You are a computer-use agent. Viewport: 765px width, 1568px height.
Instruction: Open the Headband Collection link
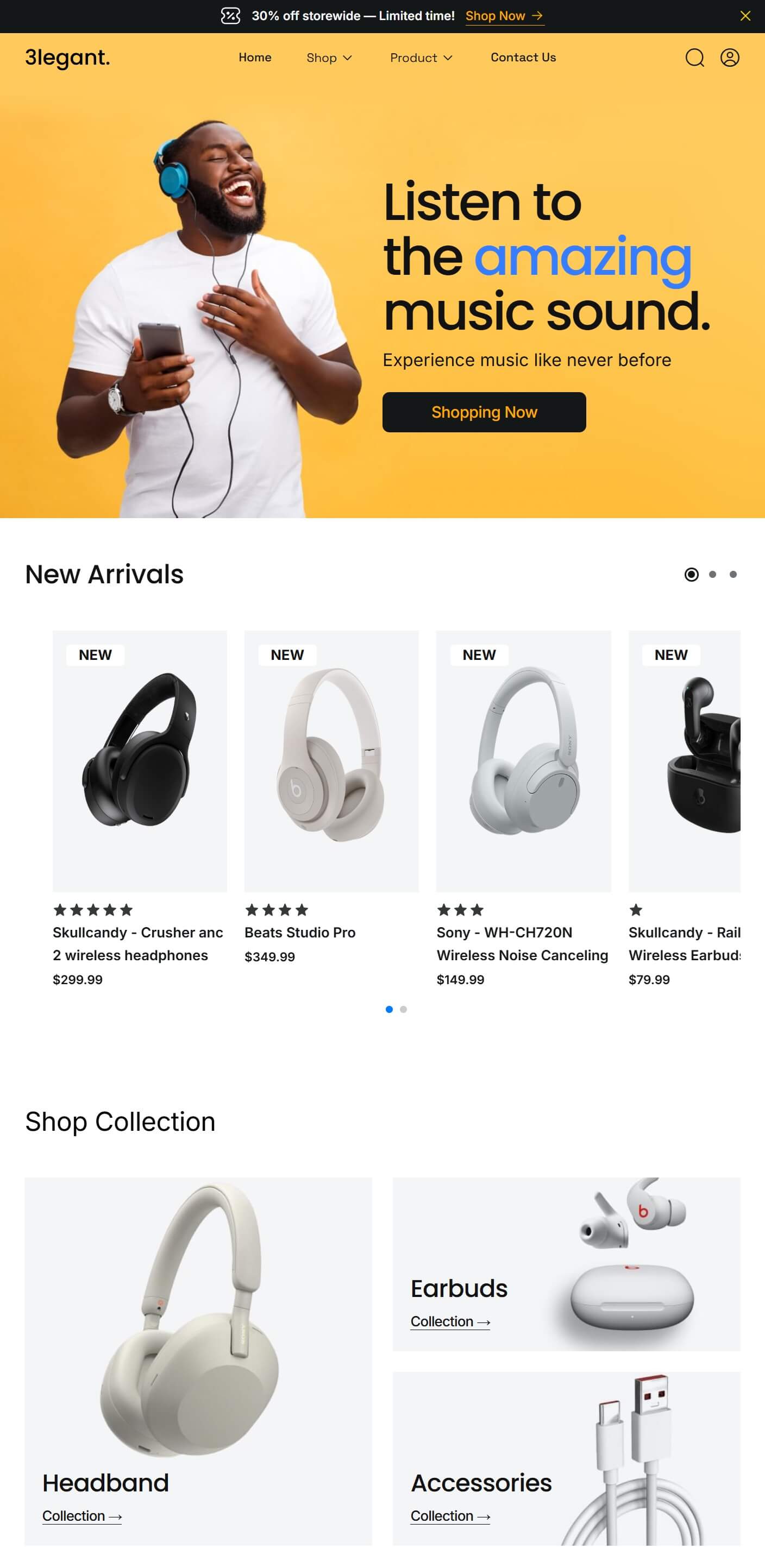point(82,1516)
